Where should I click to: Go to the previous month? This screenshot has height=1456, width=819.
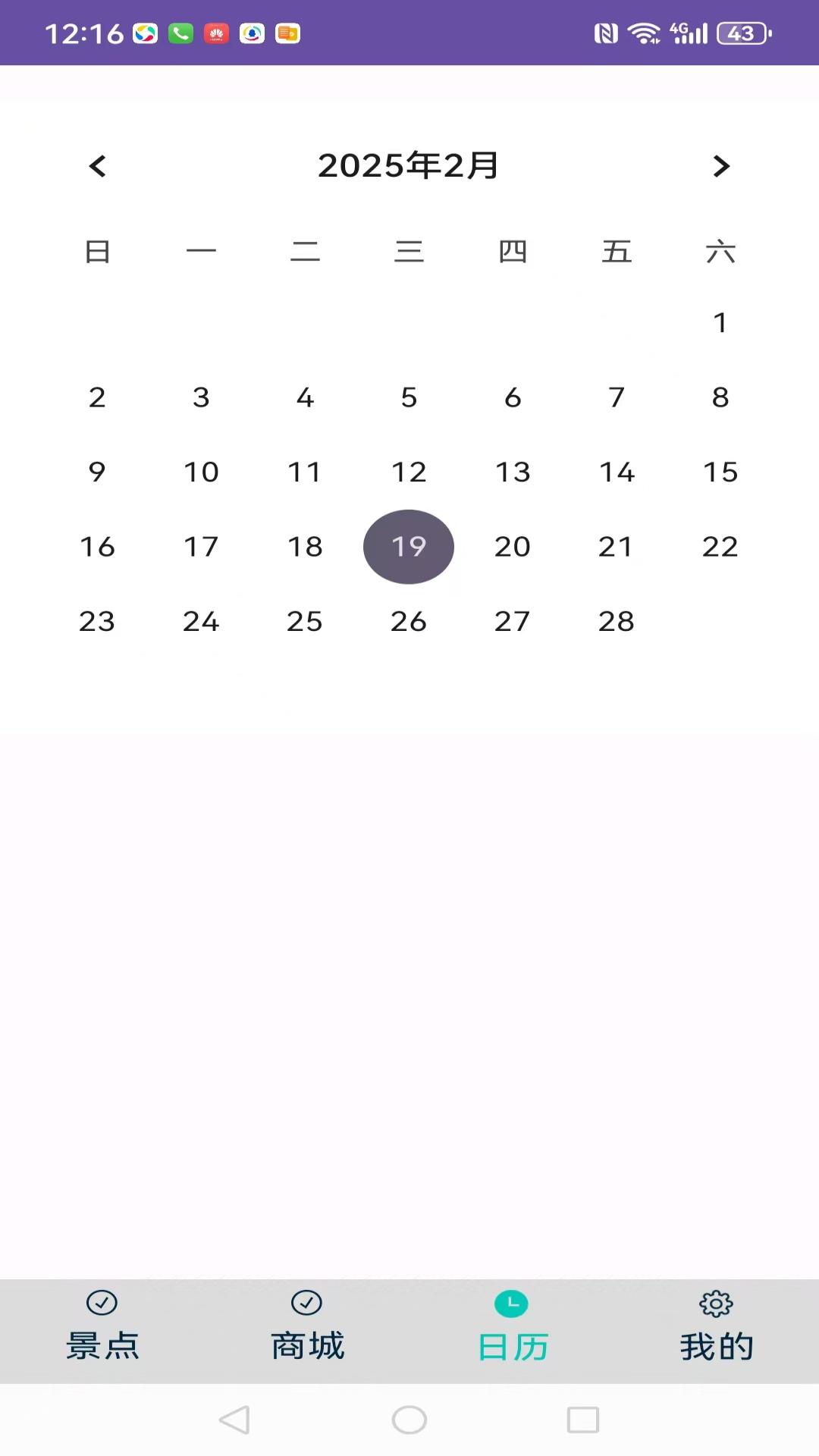click(x=97, y=166)
